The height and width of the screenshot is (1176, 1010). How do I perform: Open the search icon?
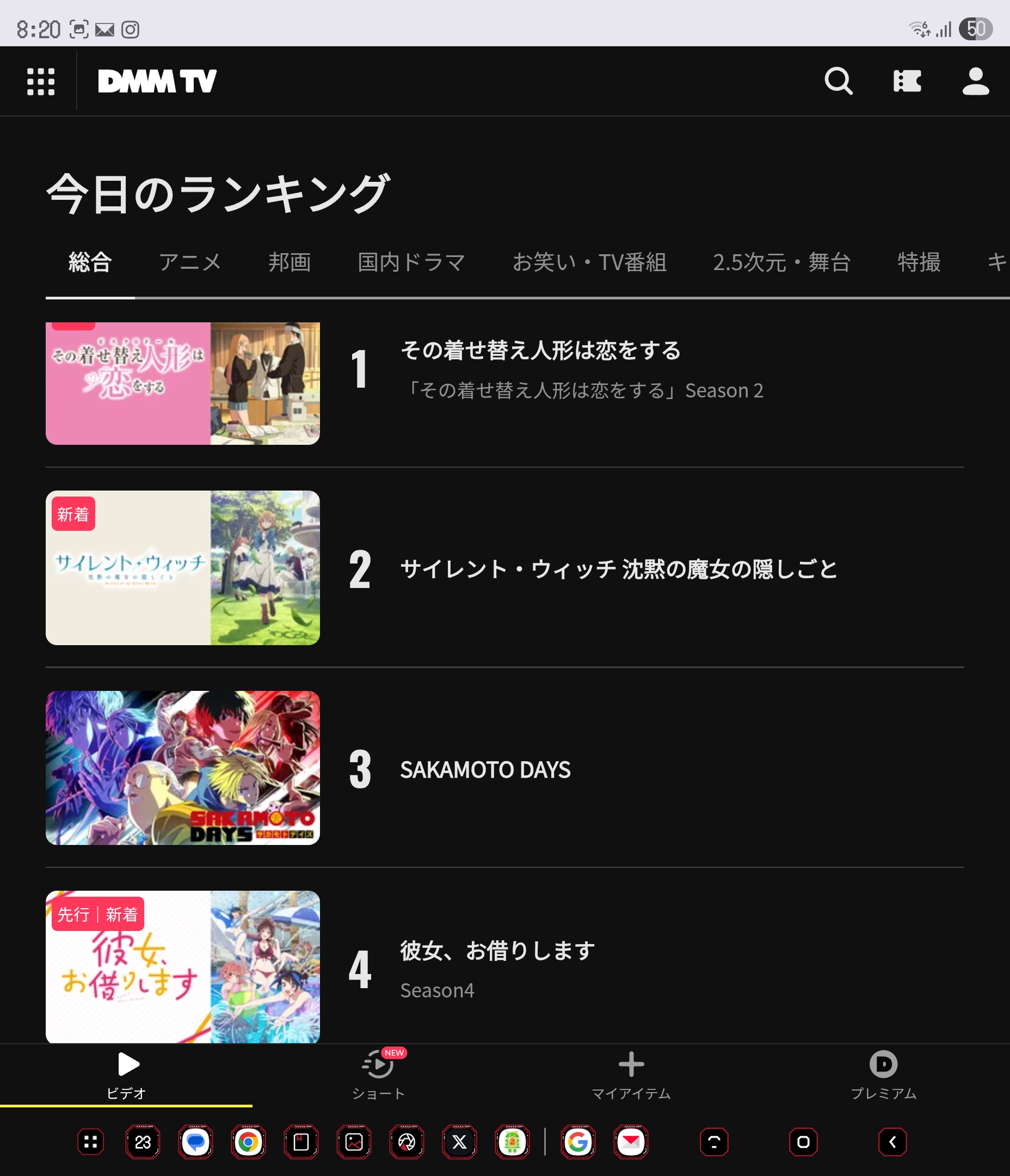click(838, 81)
